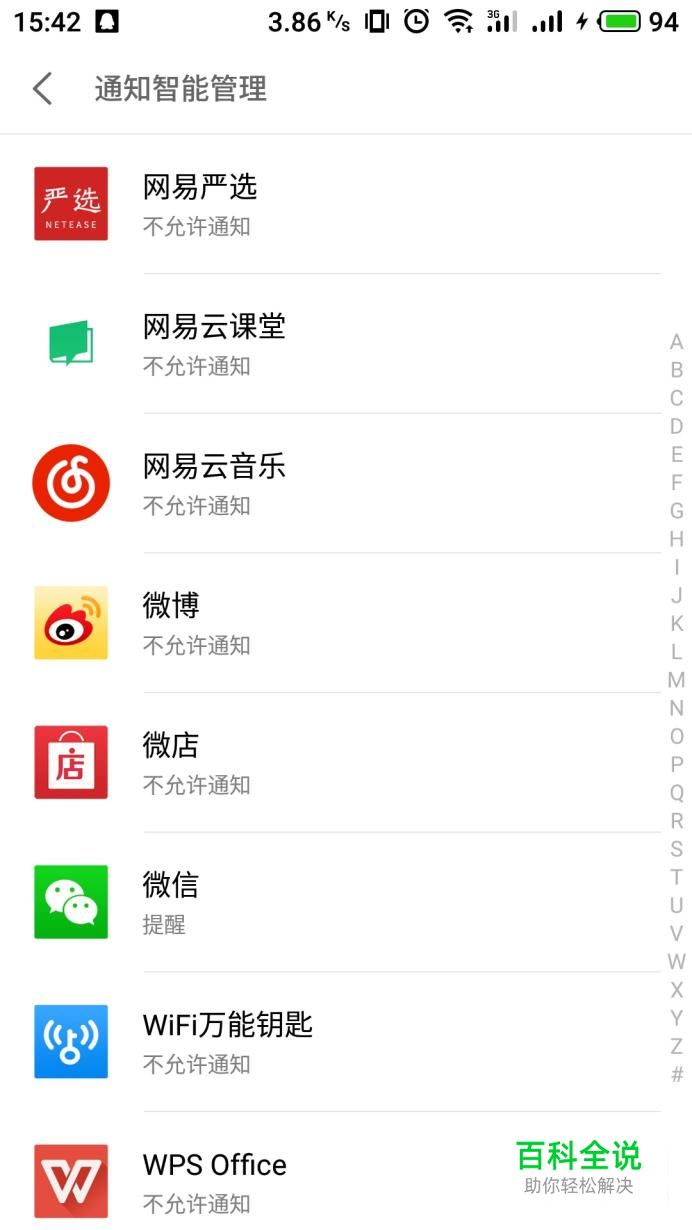Open WPS Office notification settings
This screenshot has width=692, height=1230.
pos(346,1171)
